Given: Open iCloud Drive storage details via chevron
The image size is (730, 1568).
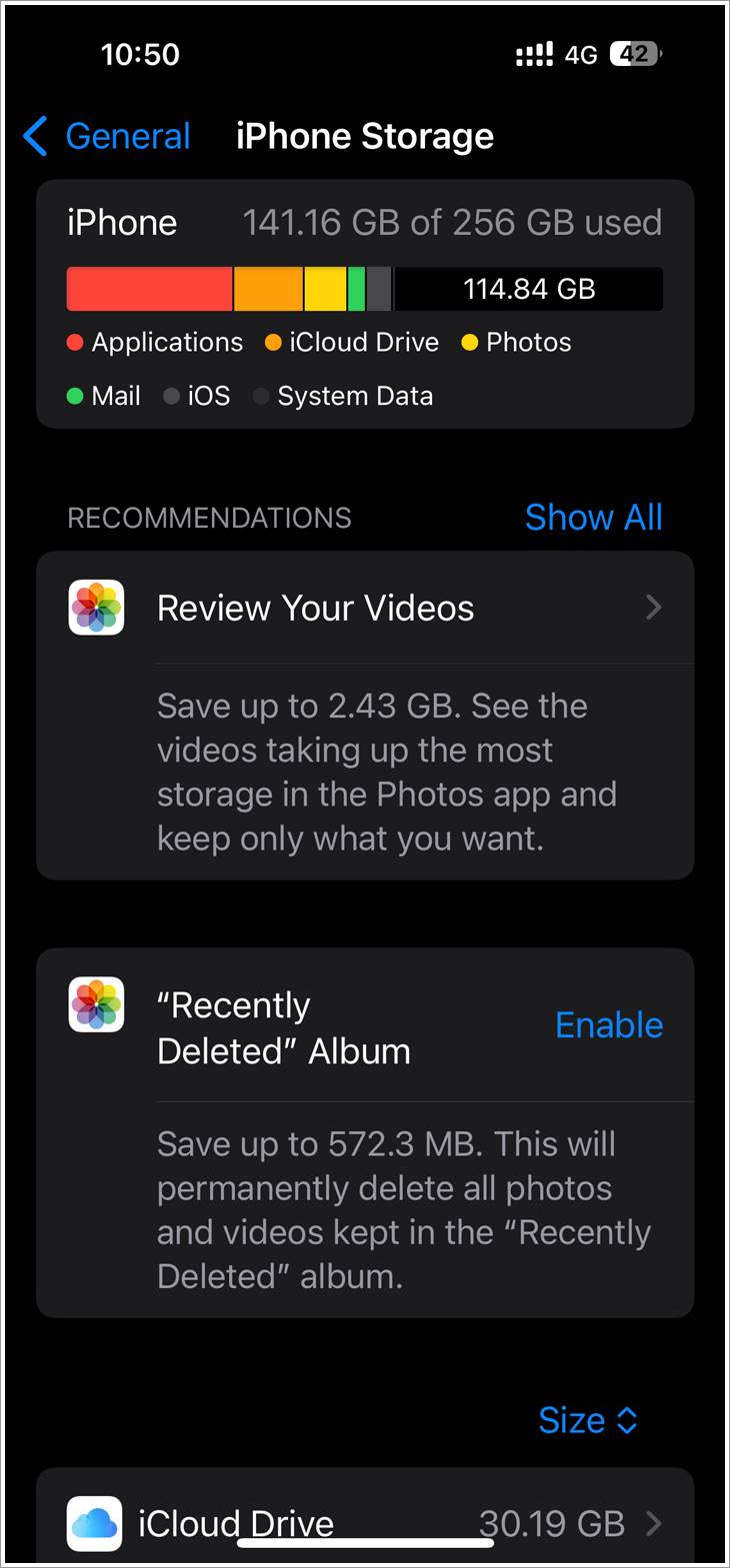Looking at the screenshot, I should [655, 1523].
